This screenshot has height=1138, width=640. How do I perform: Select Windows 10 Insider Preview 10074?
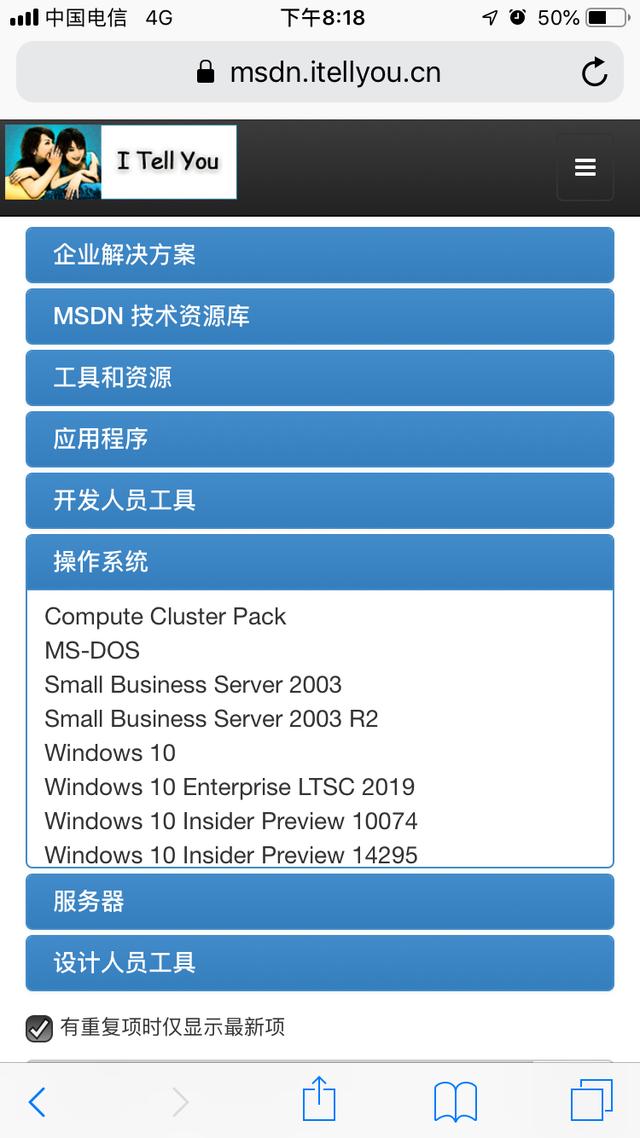point(231,820)
